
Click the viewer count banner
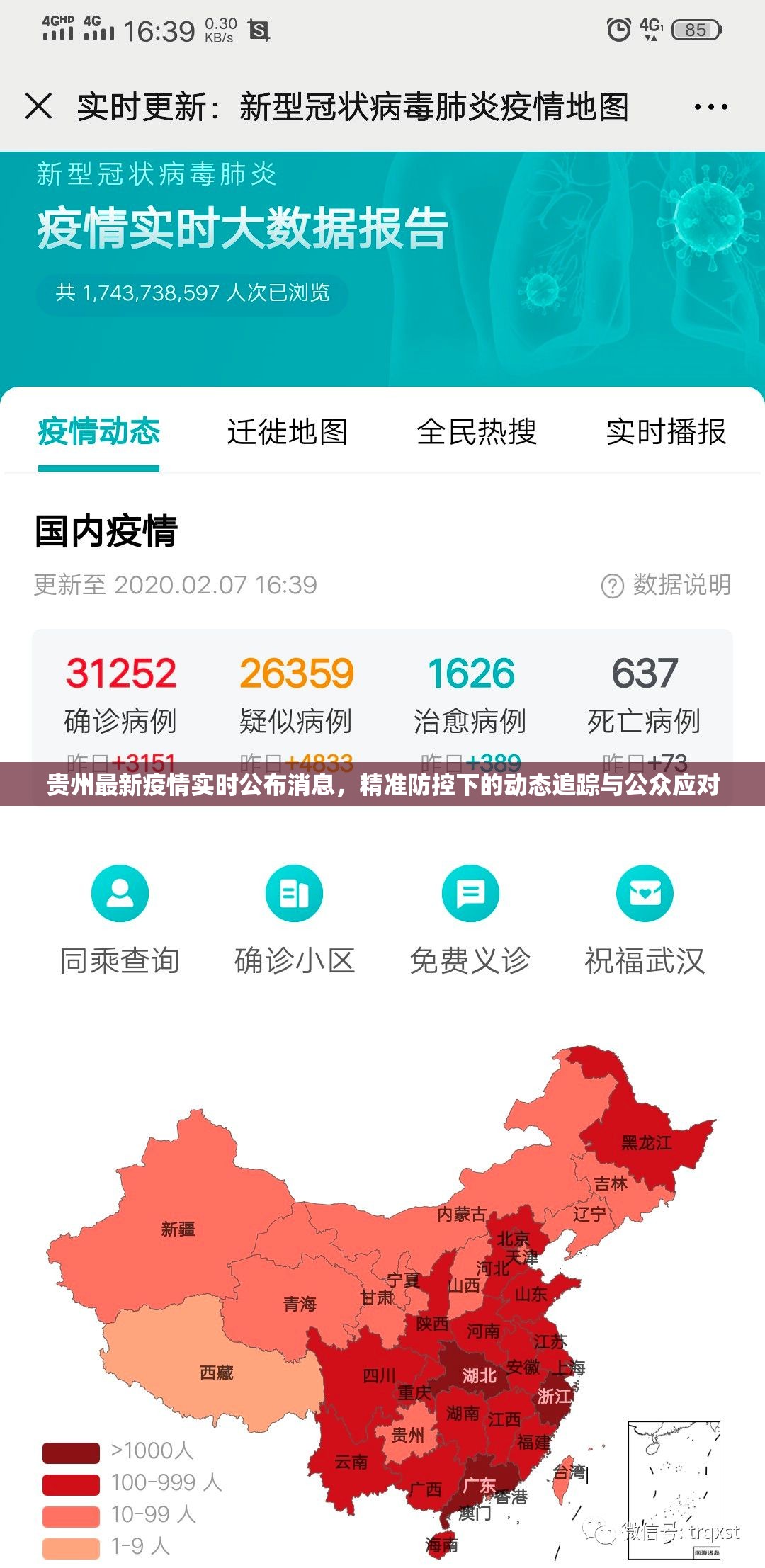click(x=192, y=294)
